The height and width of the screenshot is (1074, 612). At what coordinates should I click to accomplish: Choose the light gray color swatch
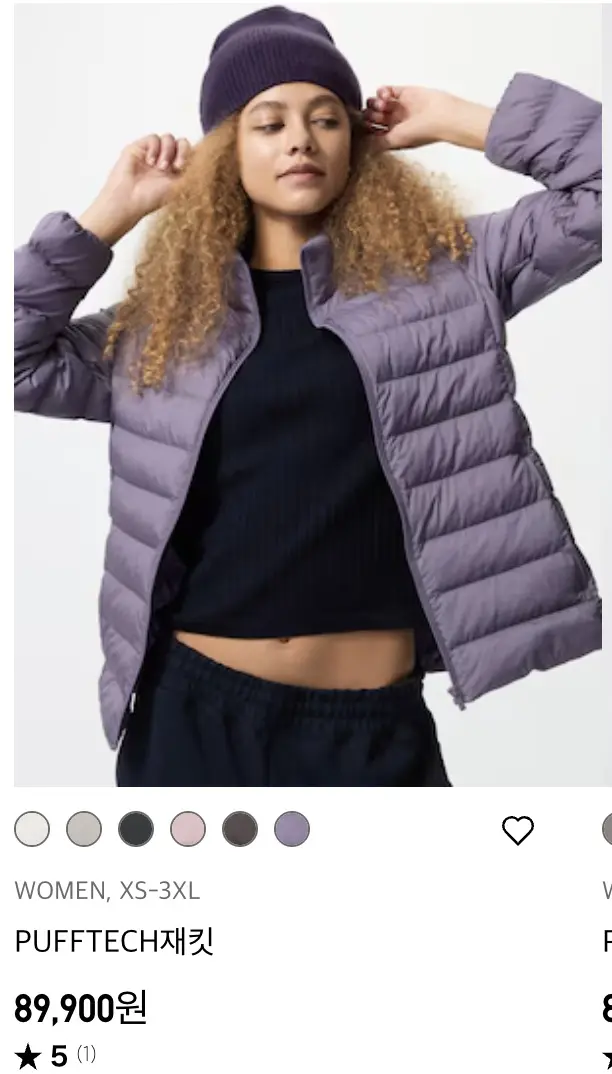pyautogui.click(x=84, y=829)
